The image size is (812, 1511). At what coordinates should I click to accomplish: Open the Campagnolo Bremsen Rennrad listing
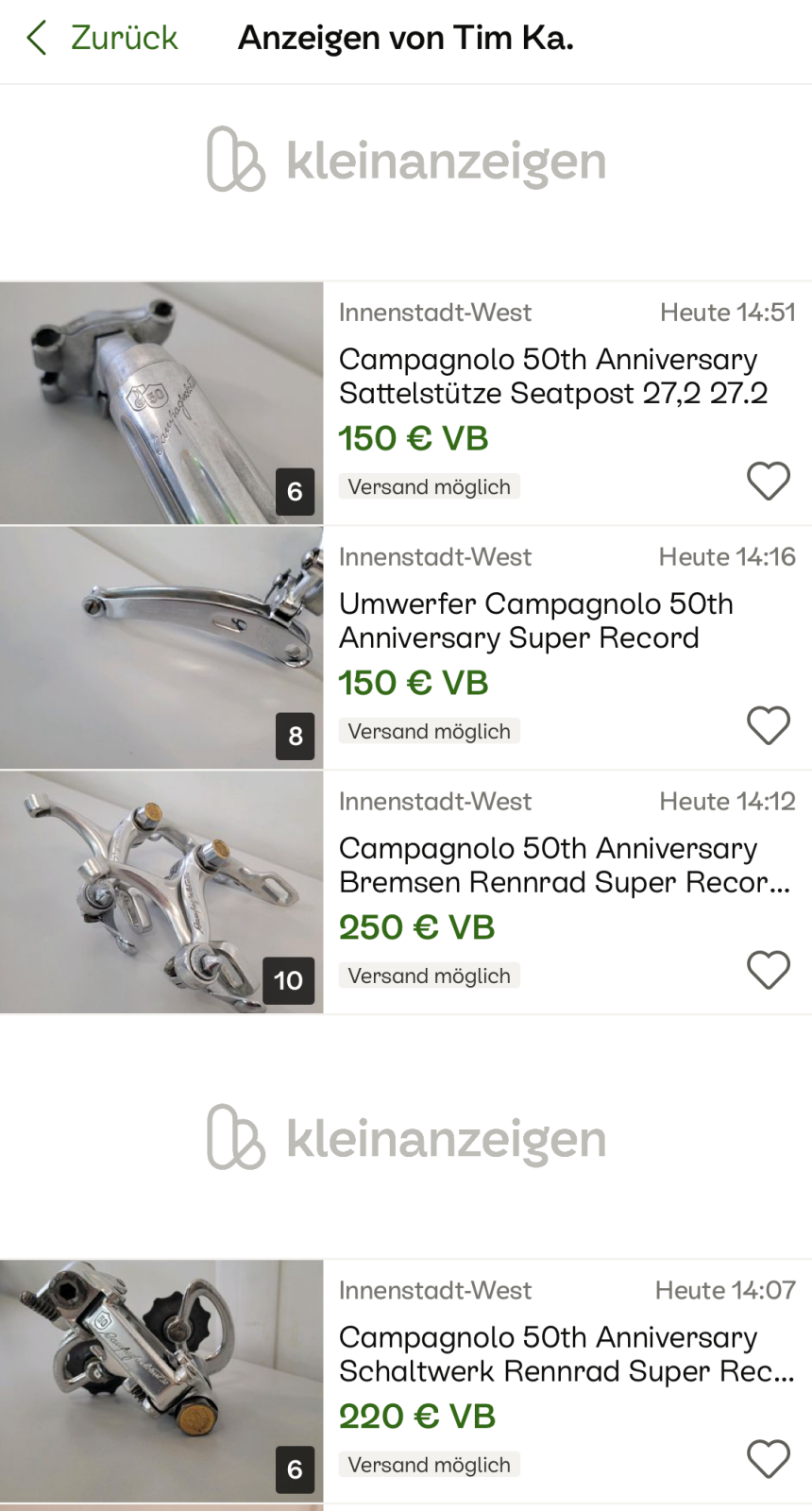(564, 865)
